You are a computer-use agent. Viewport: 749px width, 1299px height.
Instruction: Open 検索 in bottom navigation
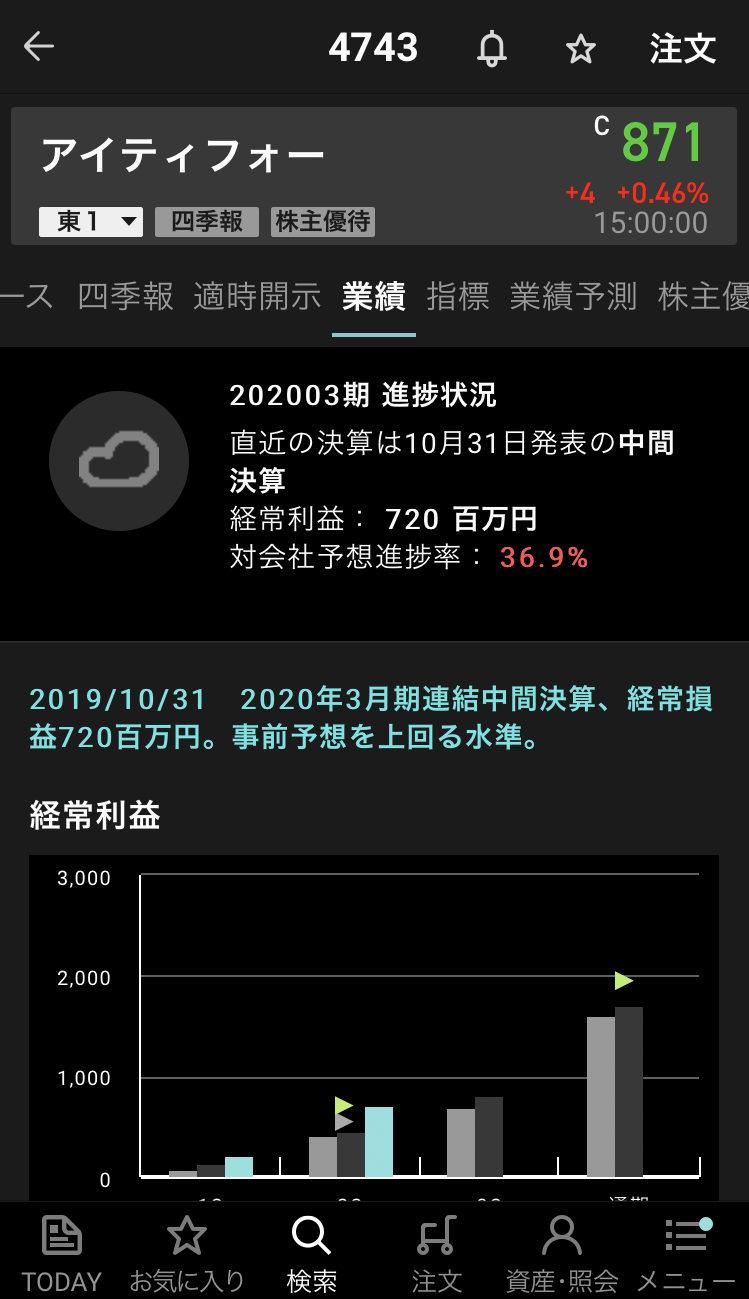pyautogui.click(x=311, y=1253)
